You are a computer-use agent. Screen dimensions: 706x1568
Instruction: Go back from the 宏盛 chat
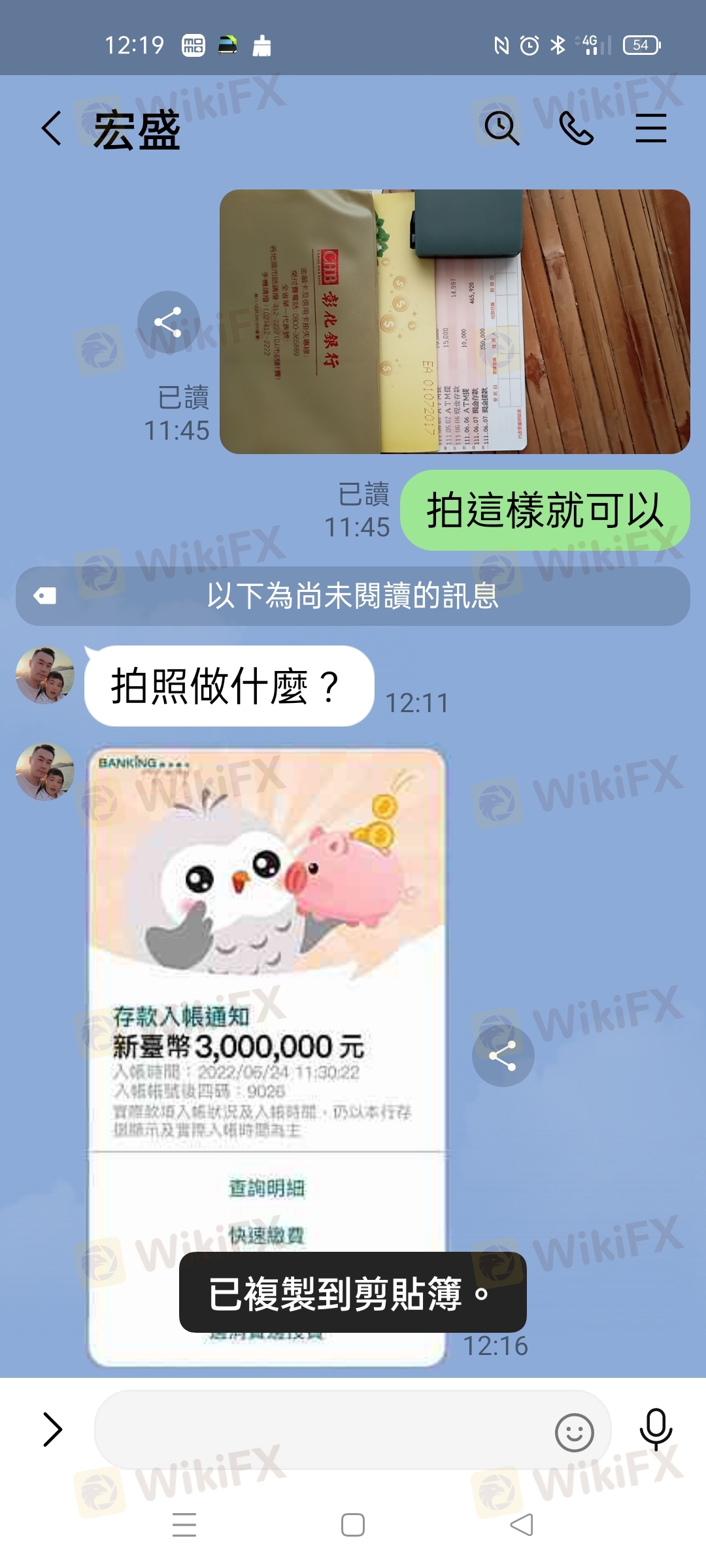click(x=52, y=128)
